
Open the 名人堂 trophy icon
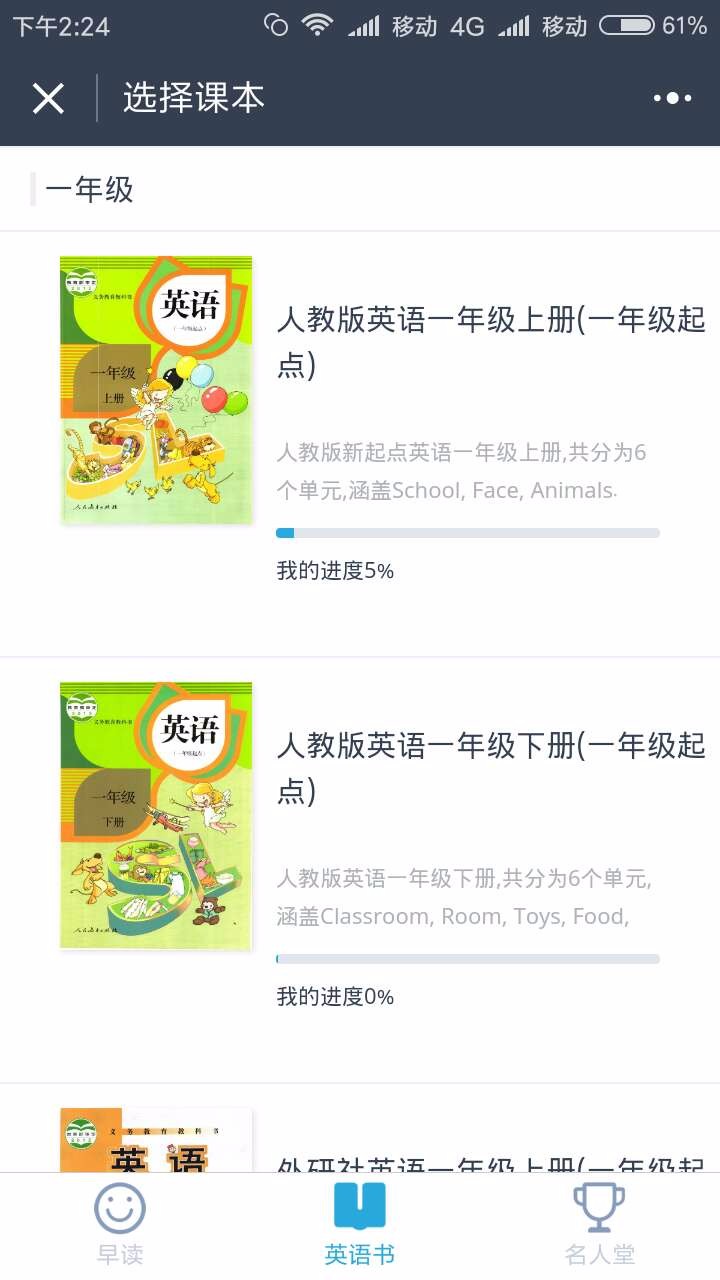click(x=597, y=1208)
